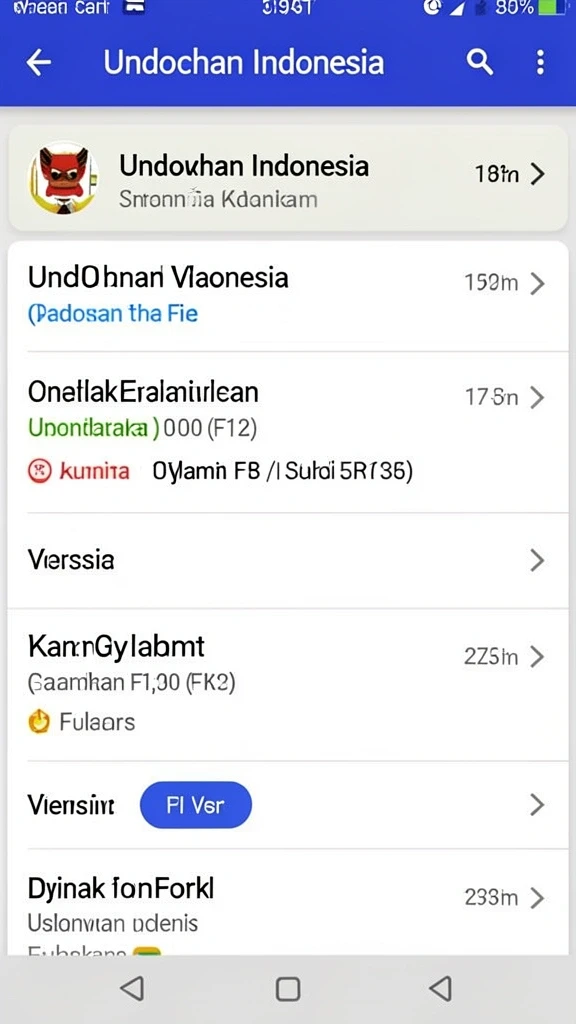Open the Dyinak fonForkl row

click(x=288, y=903)
